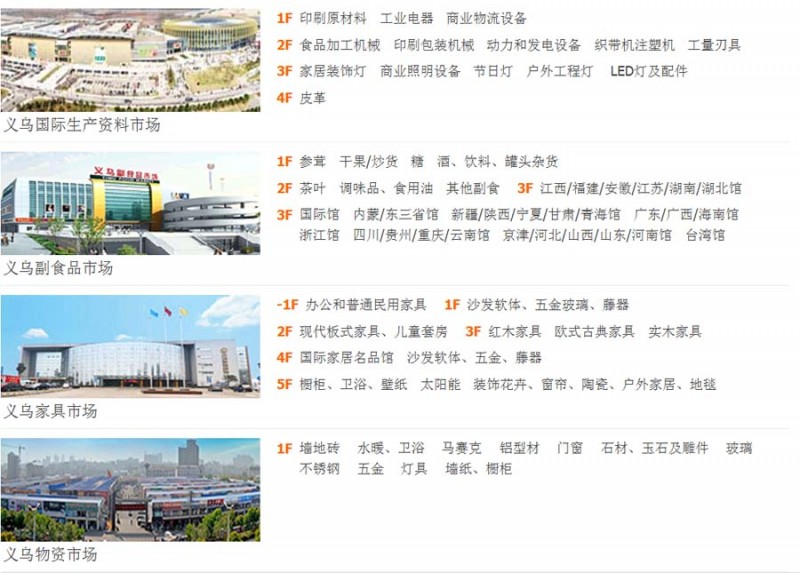Open the 义乌物资市场 picture tile
The image size is (800, 573).
tap(130, 490)
